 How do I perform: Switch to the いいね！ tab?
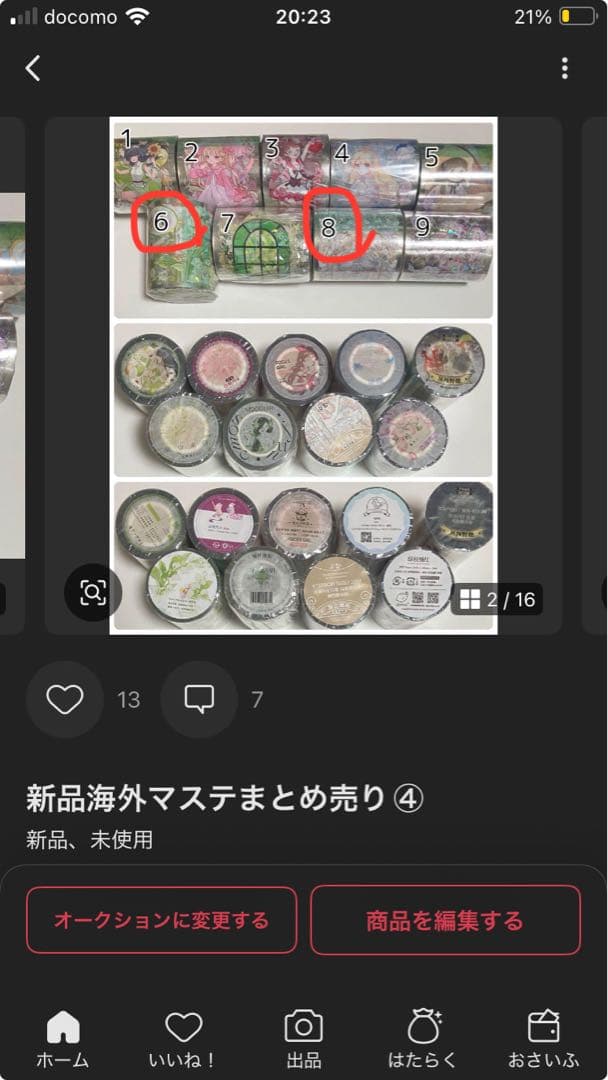coord(183,1038)
